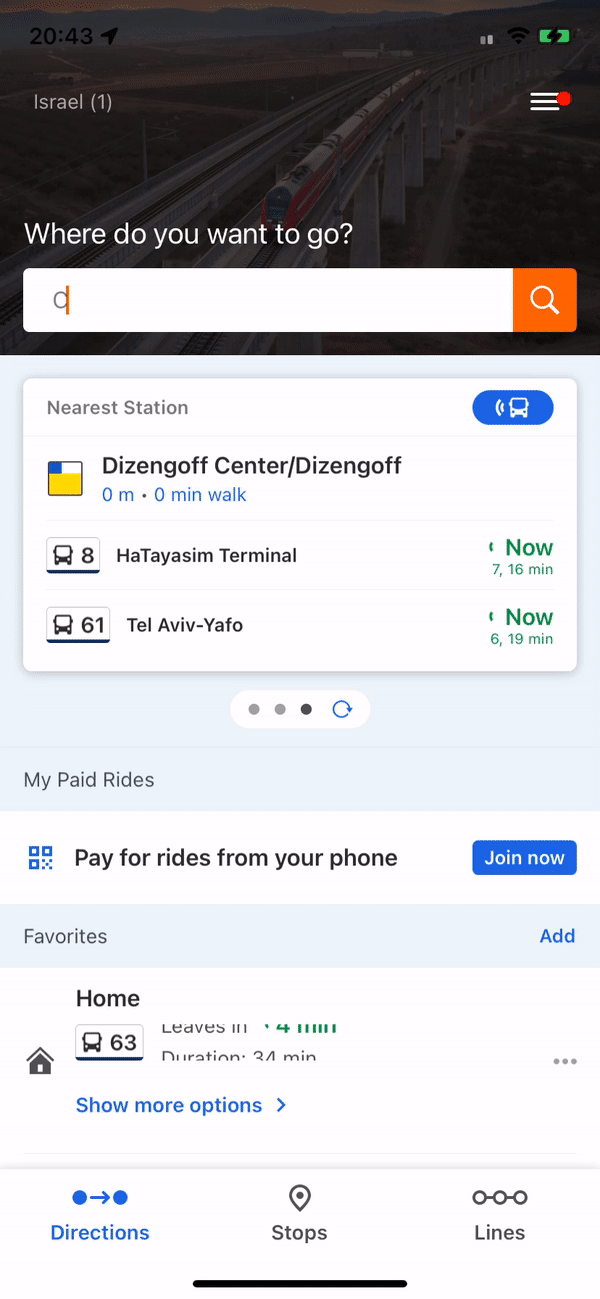Tap Join now for paid rides
Image resolution: width=600 pixels, height=1299 pixels.
[524, 858]
